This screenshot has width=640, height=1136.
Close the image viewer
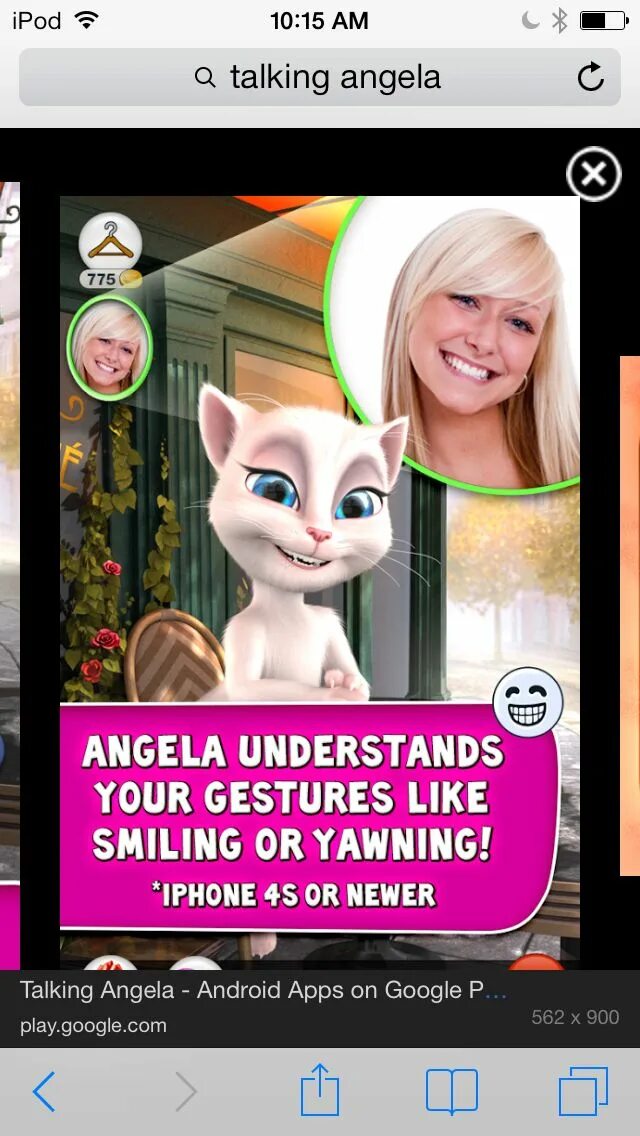594,174
